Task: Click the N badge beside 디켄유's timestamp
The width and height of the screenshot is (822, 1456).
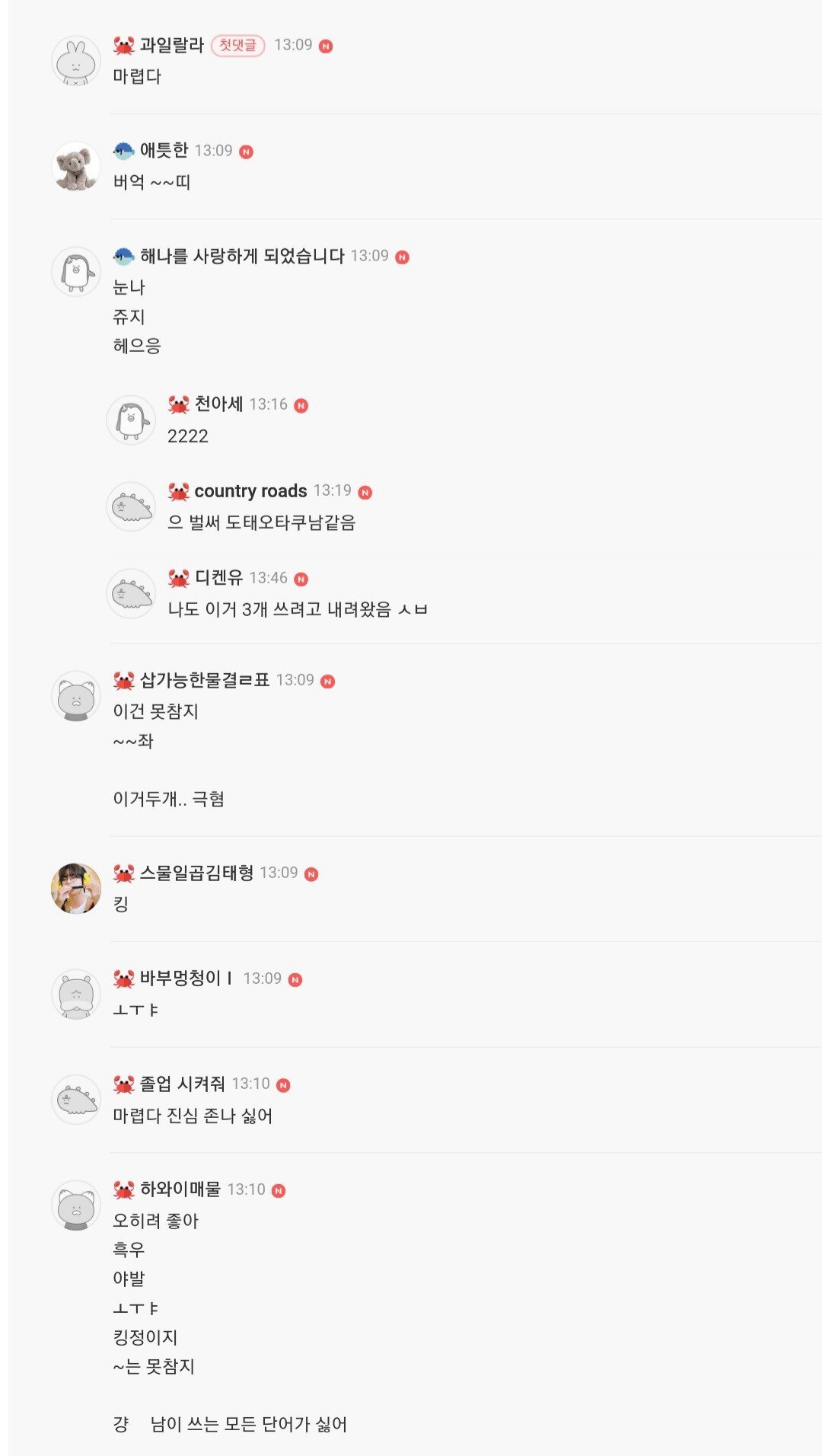Action: coord(301,578)
